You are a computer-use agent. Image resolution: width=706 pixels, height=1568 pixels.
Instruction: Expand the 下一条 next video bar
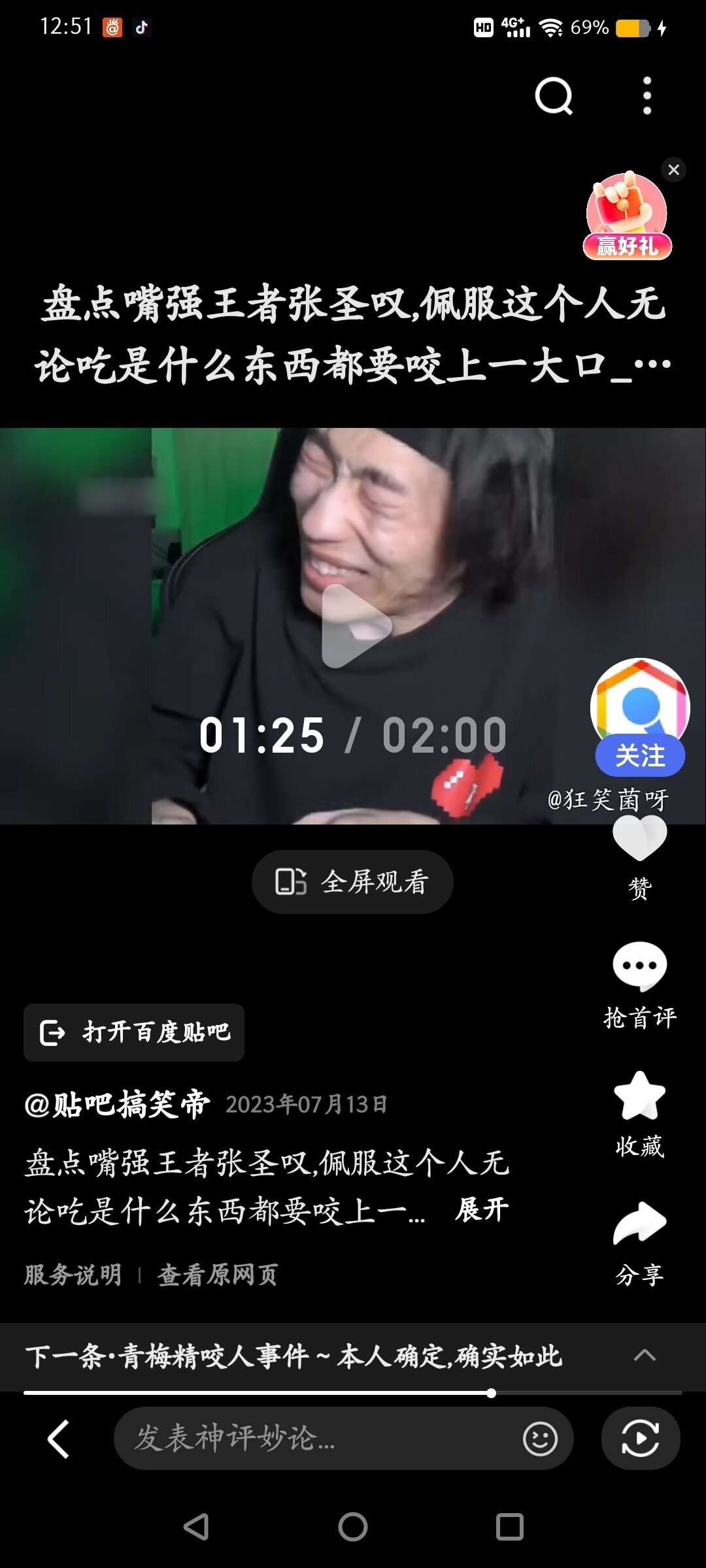click(645, 1356)
